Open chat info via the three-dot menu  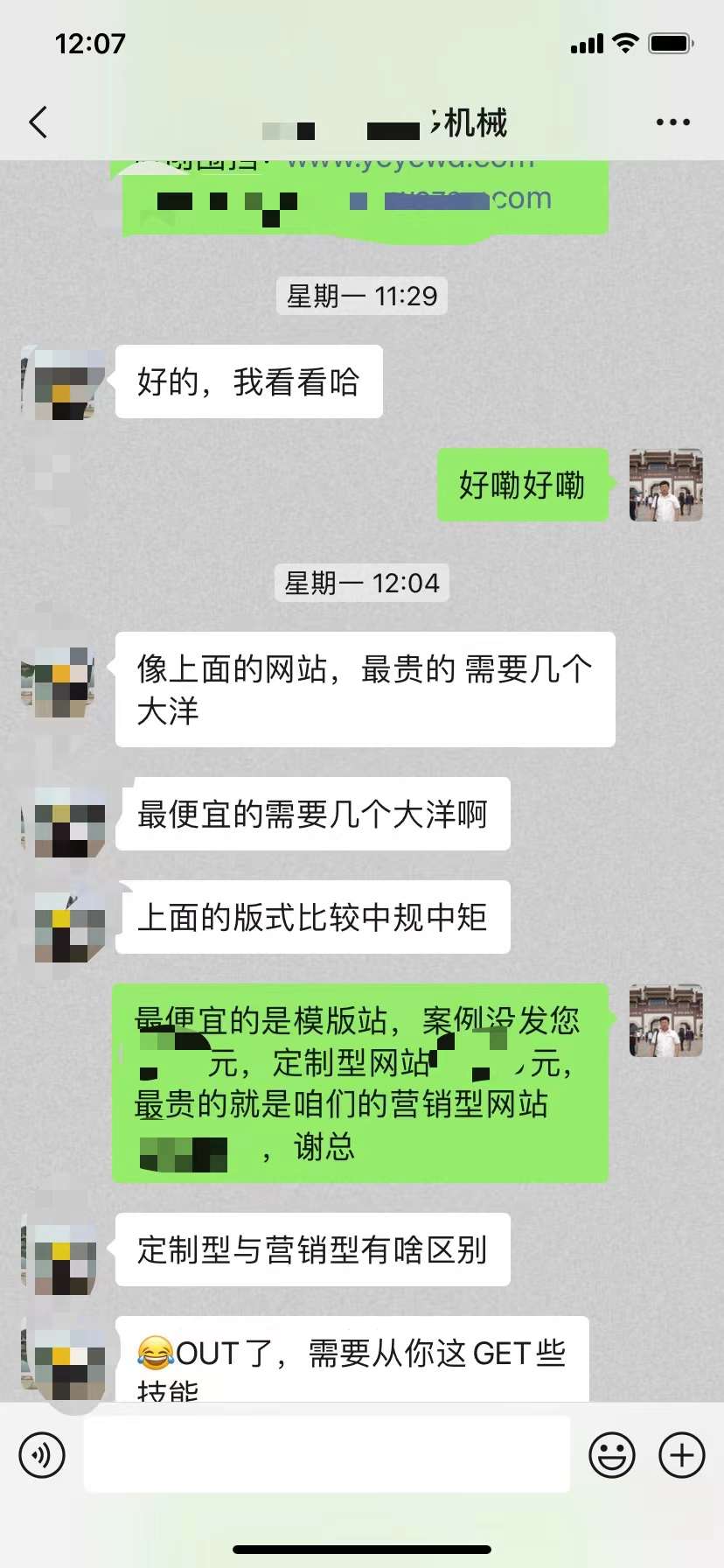(672, 122)
